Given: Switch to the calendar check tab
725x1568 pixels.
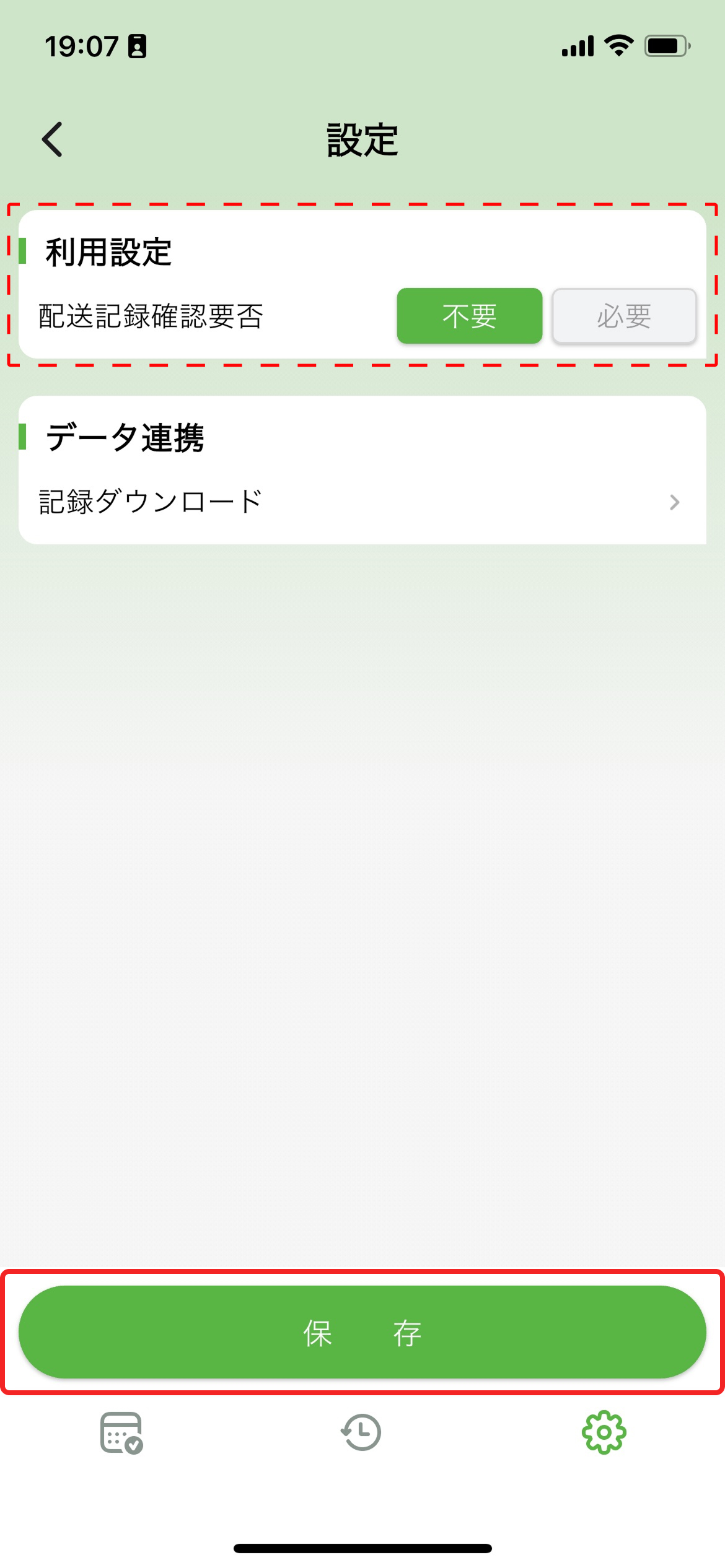Looking at the screenshot, I should (121, 1432).
